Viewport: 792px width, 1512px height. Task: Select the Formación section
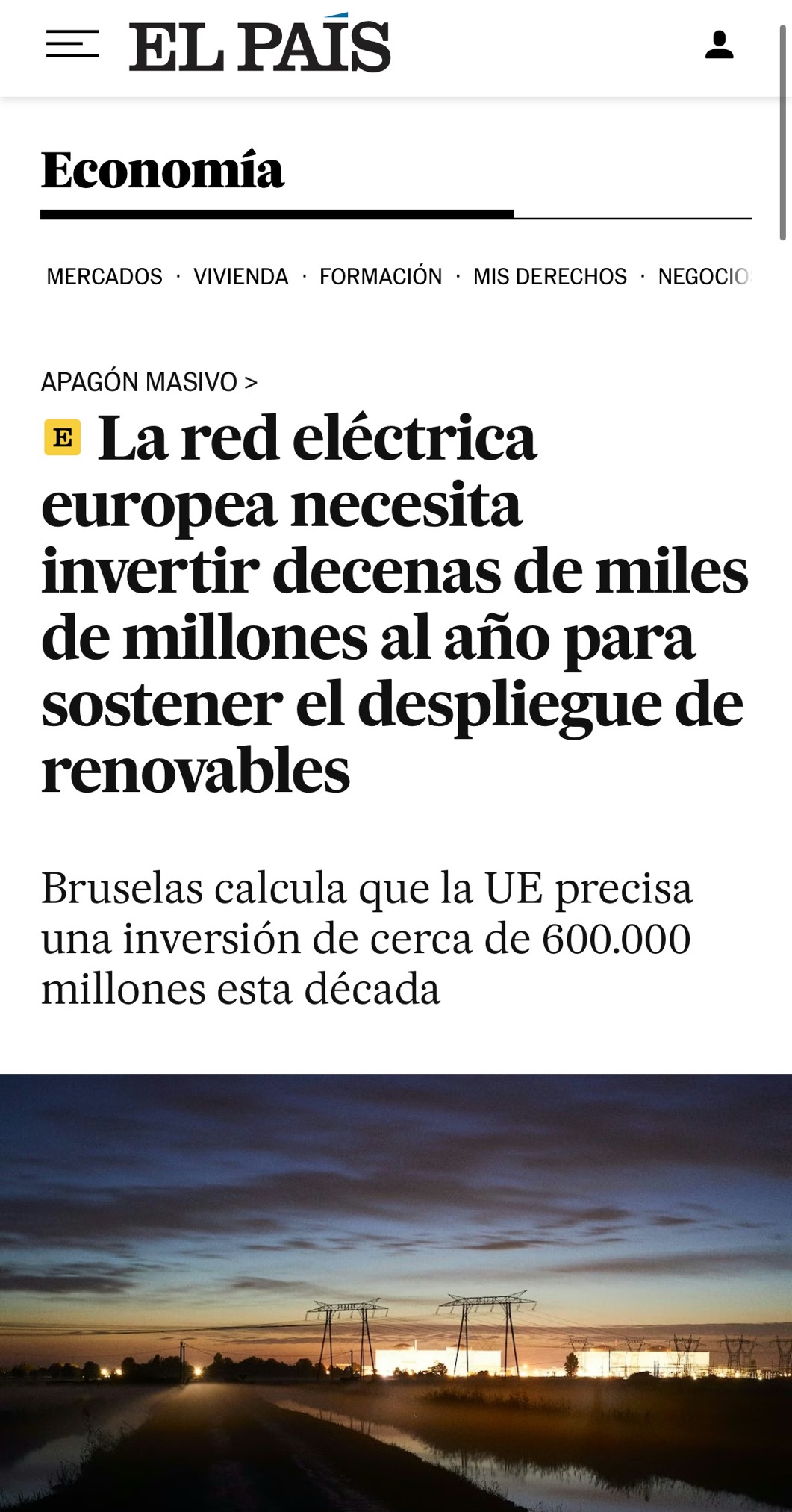(x=381, y=277)
